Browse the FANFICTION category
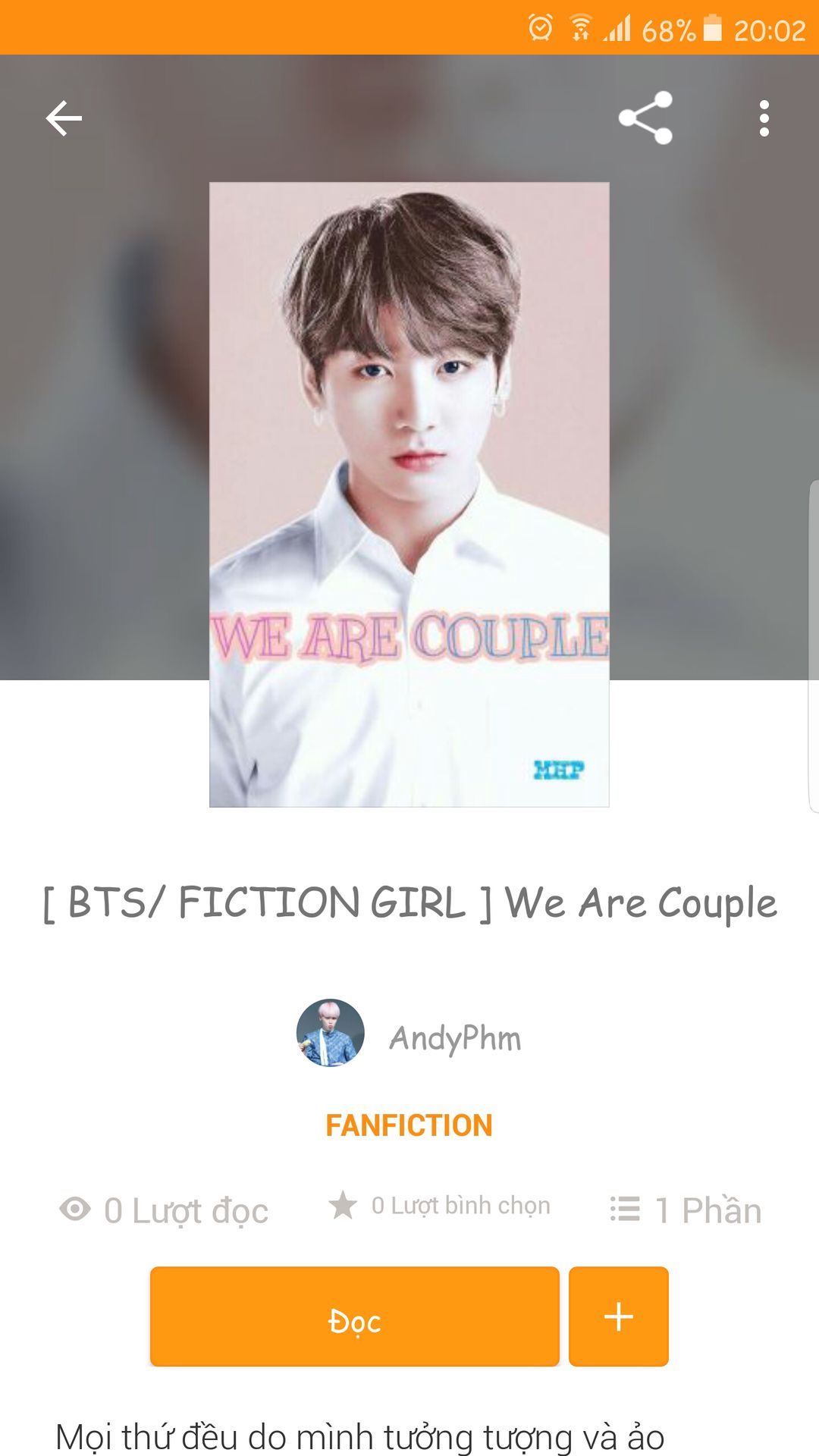 (x=409, y=1125)
